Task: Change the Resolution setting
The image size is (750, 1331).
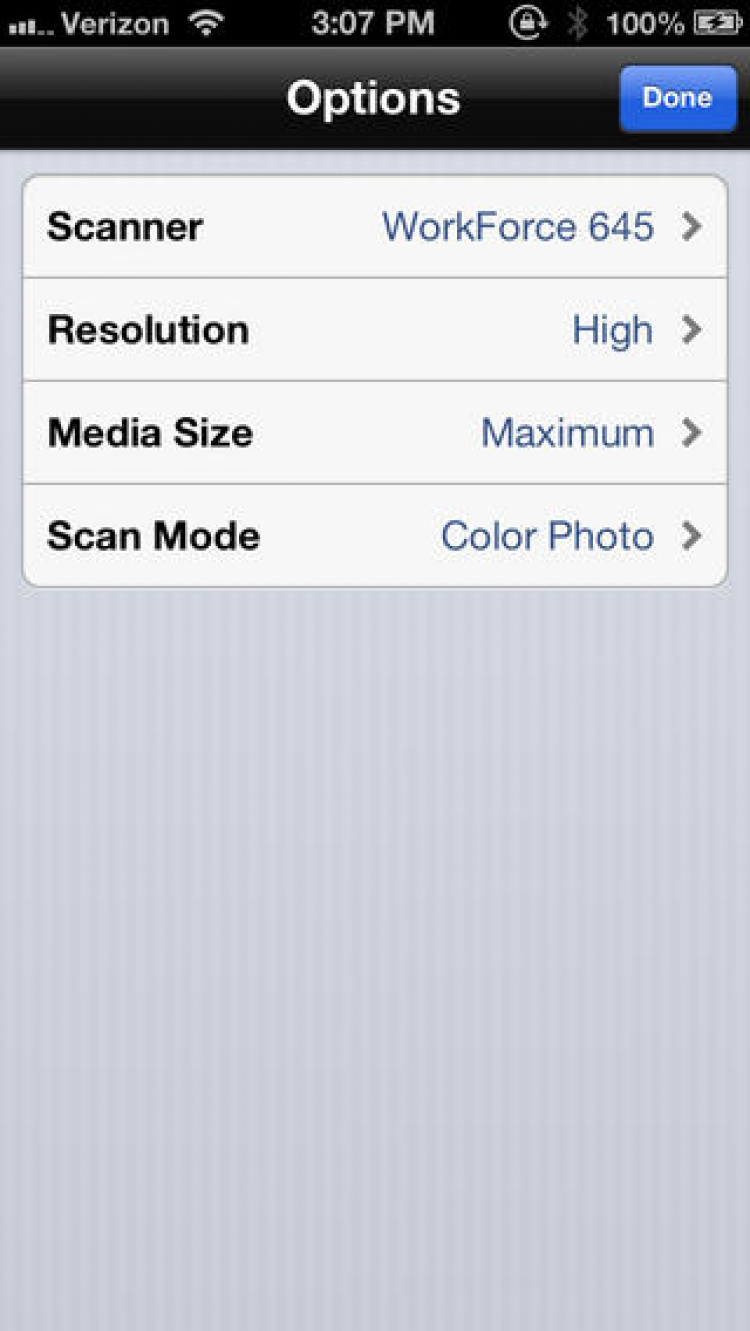Action: (x=374, y=330)
